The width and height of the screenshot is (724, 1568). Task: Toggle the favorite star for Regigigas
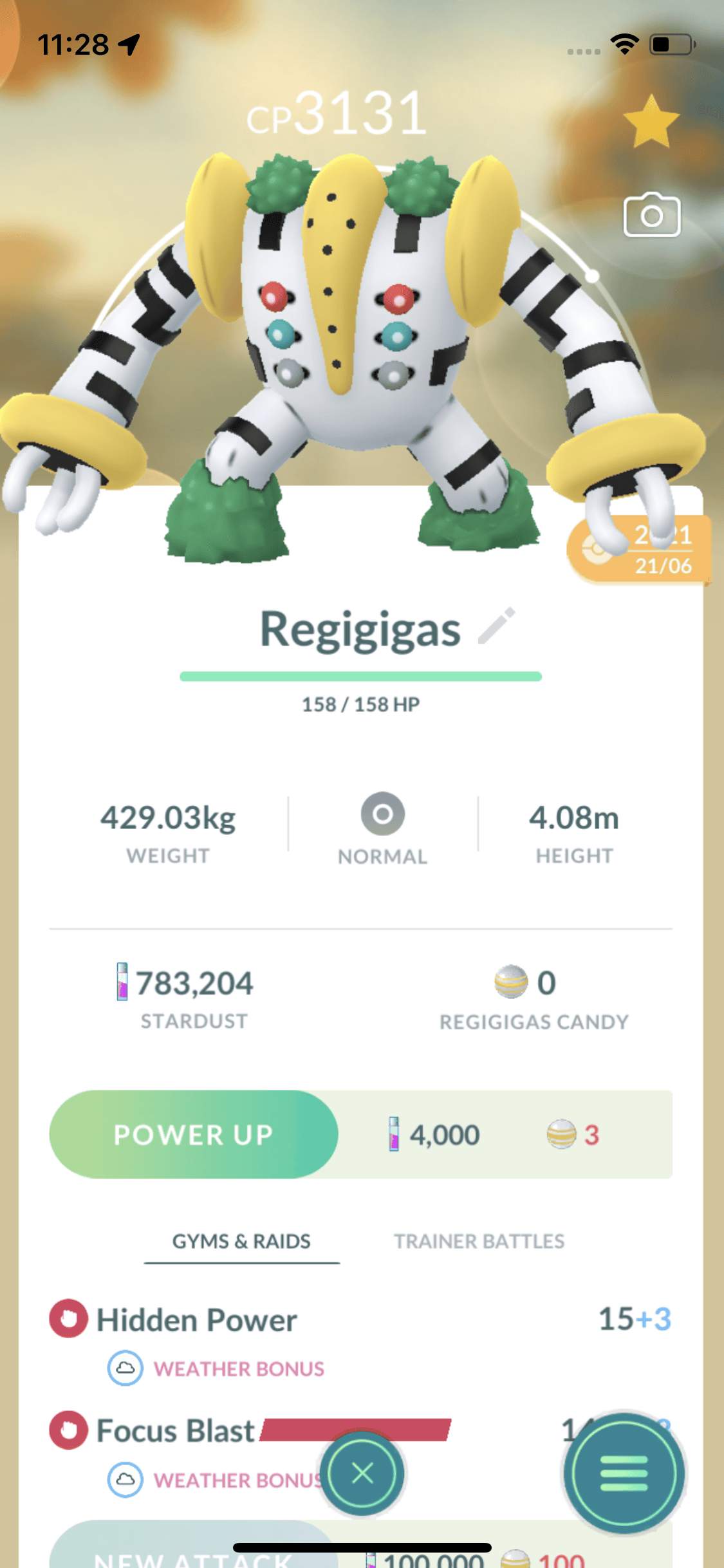coord(651,122)
